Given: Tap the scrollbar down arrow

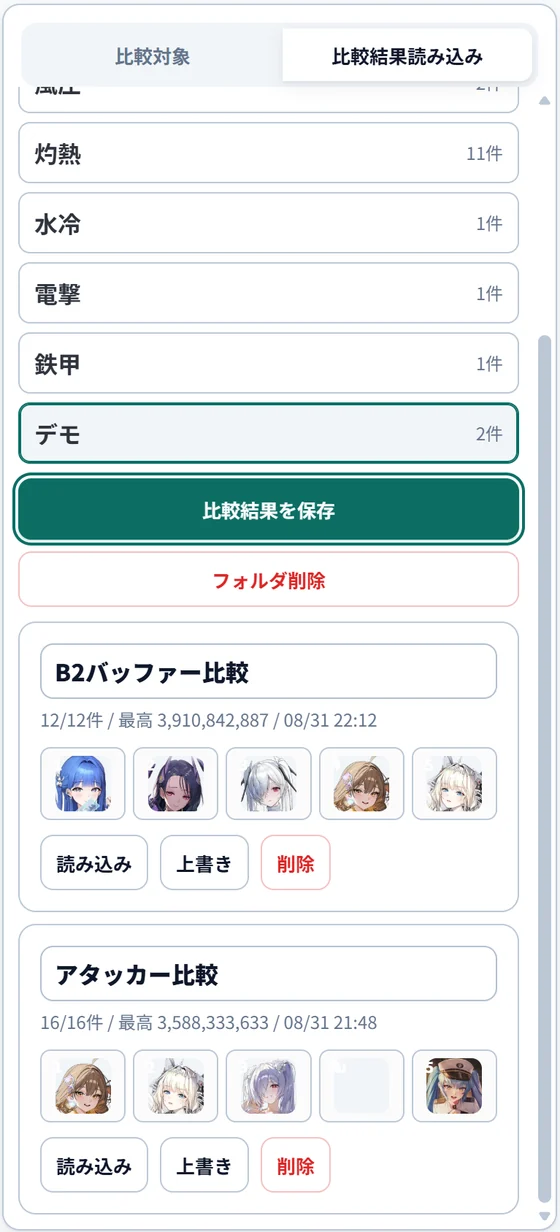Looking at the screenshot, I should (544, 1216).
